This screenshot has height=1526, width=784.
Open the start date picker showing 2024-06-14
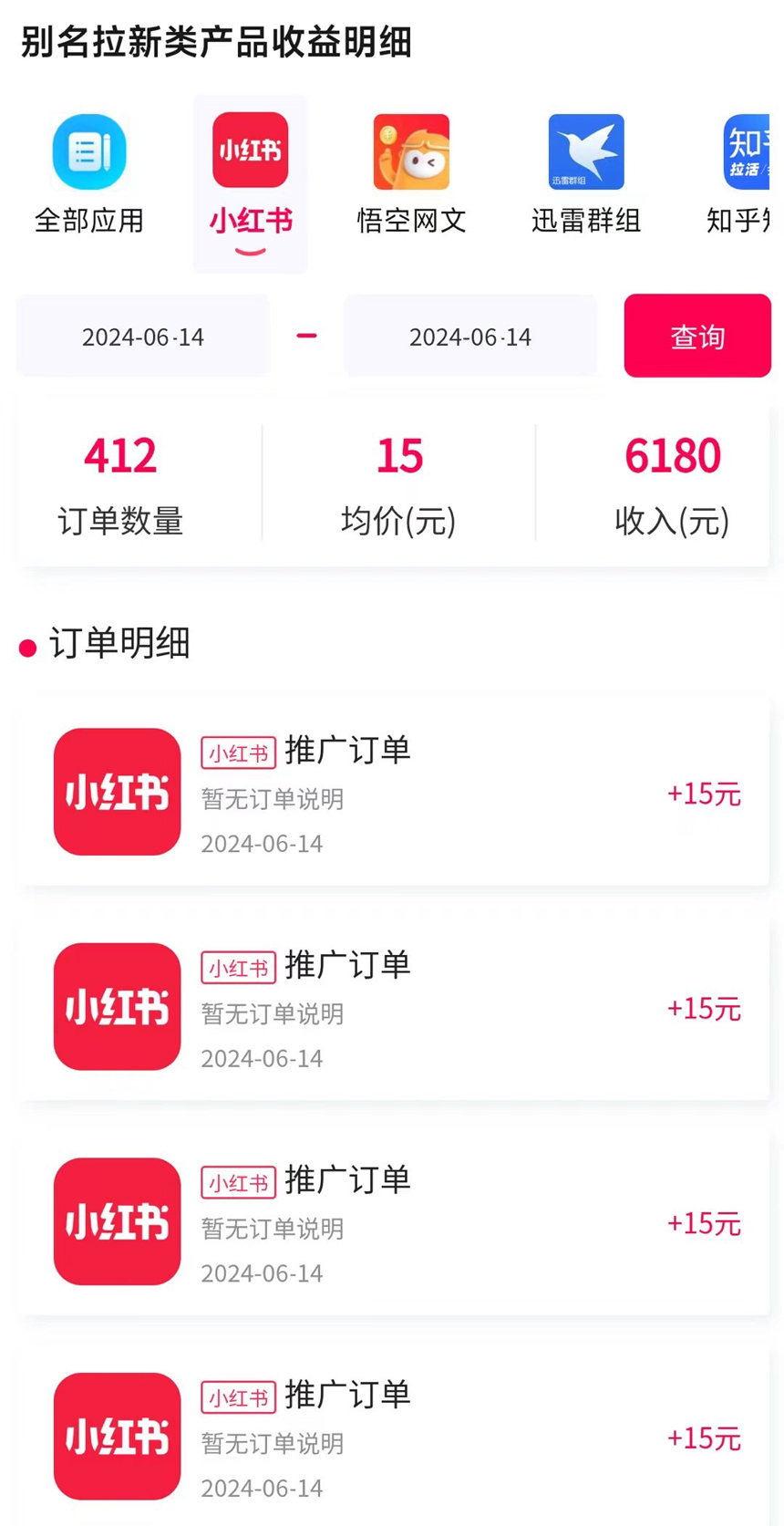click(142, 336)
